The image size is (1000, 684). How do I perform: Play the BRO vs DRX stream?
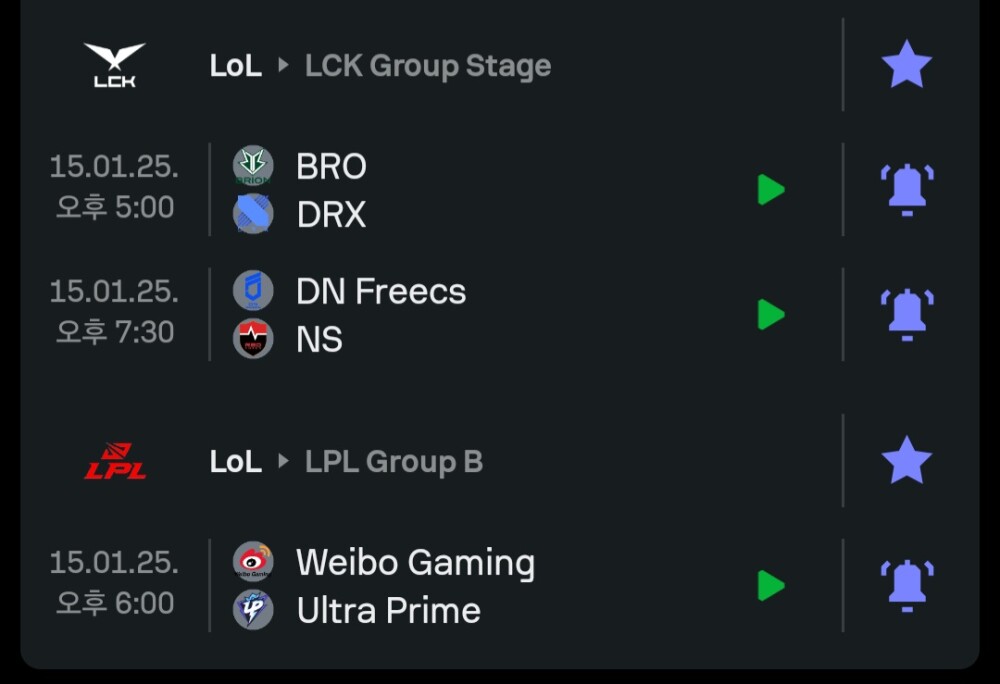click(771, 190)
